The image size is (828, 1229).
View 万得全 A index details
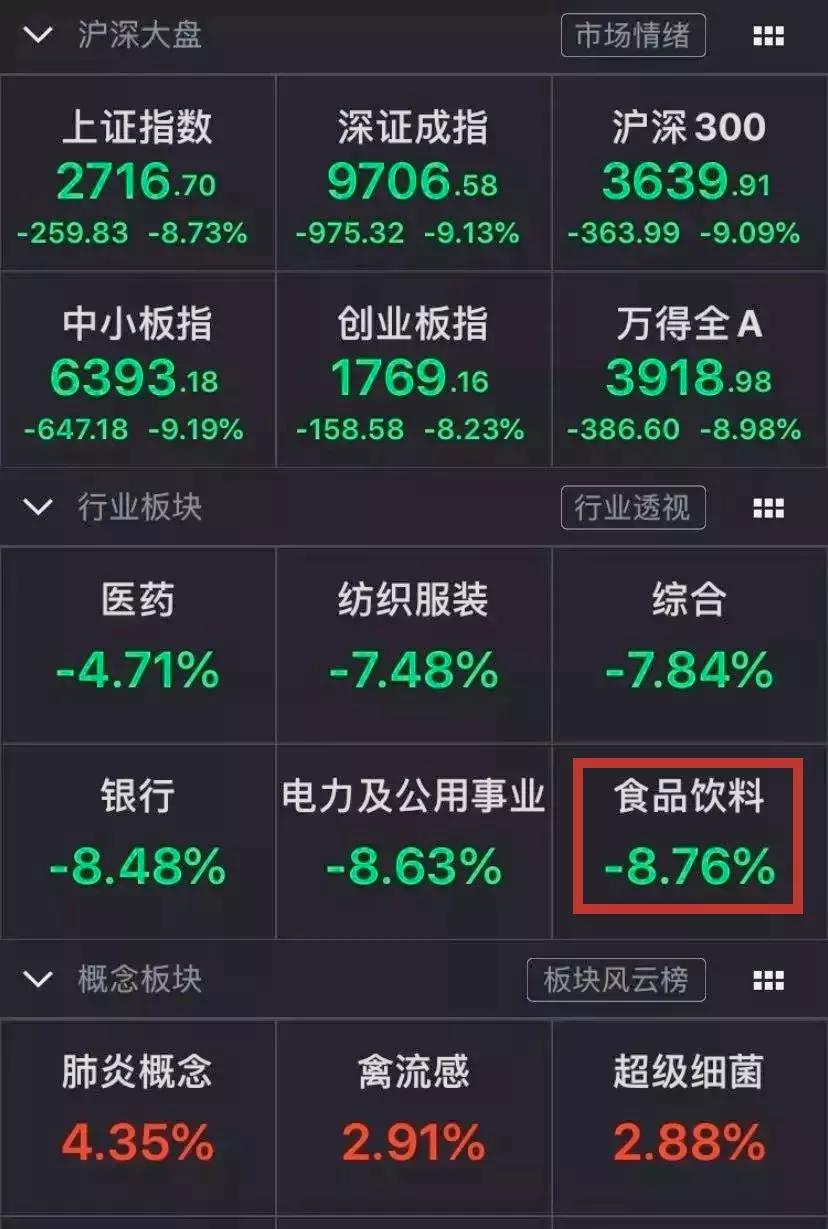689,371
